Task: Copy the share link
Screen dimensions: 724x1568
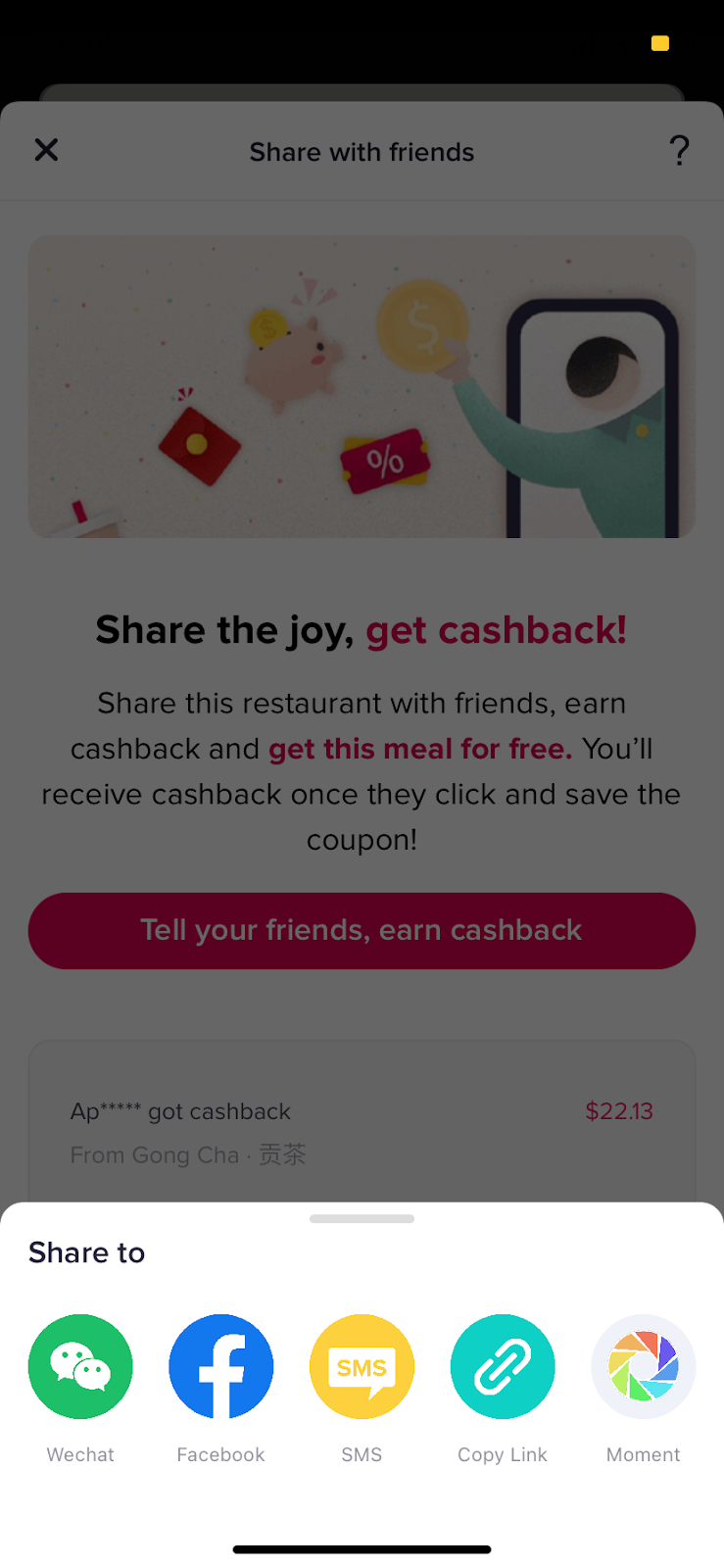Action: click(x=502, y=1366)
